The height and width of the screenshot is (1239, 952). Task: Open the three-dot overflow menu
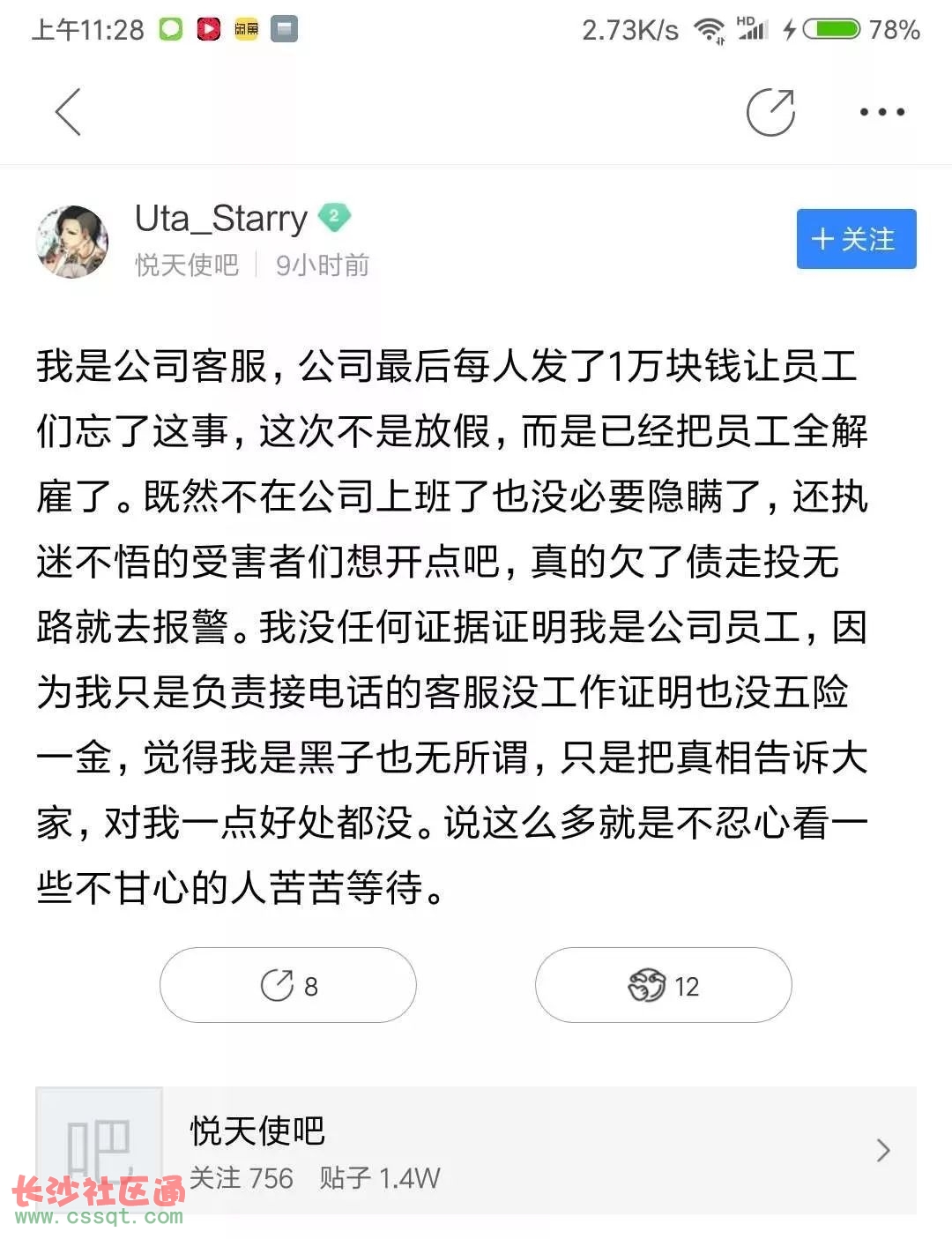tap(881, 112)
